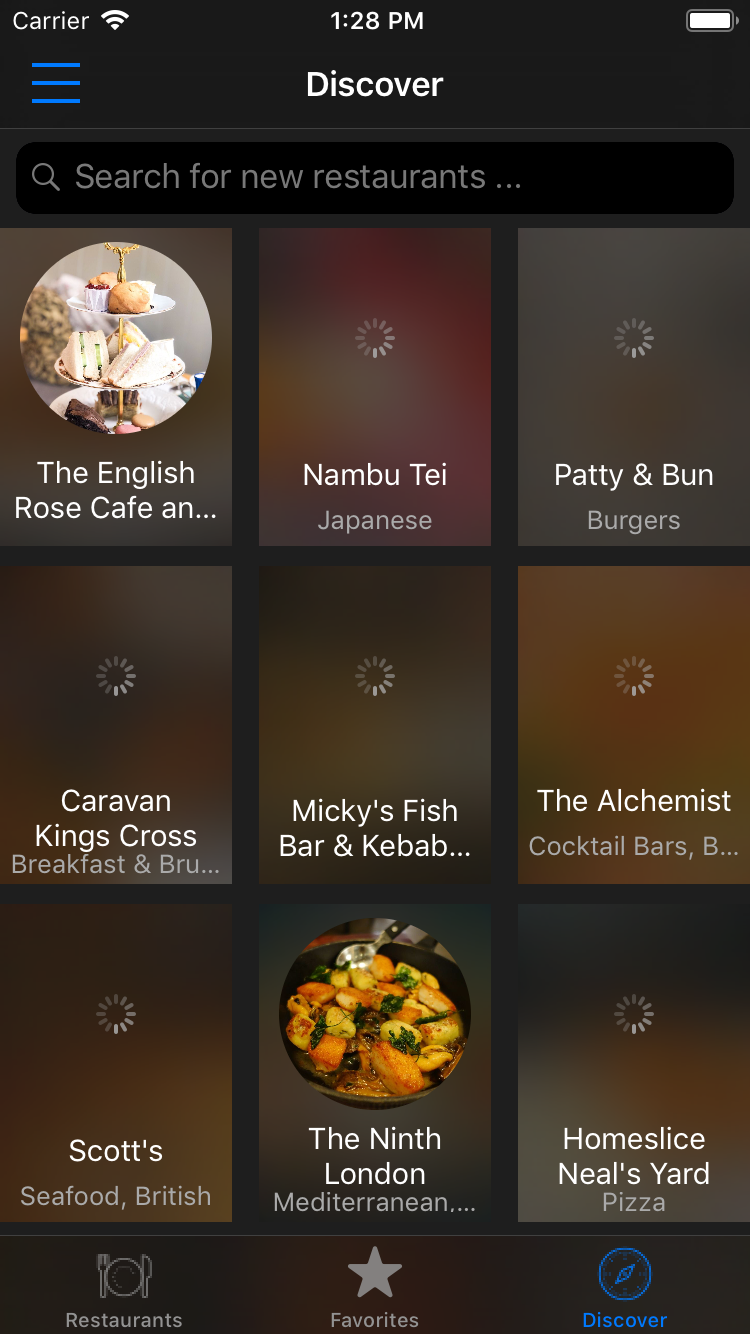The image size is (750, 1334).
Task: Select The Ninth London card
Action: [375, 1063]
